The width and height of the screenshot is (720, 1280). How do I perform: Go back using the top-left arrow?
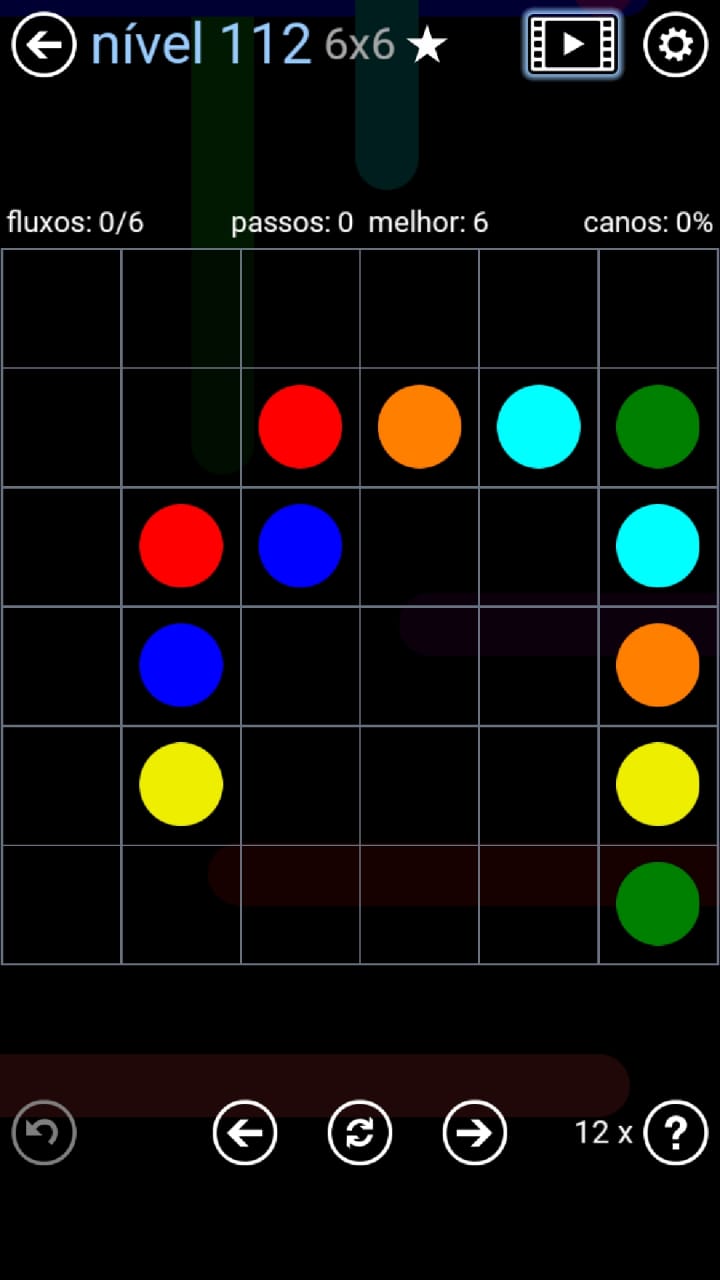tap(44, 44)
